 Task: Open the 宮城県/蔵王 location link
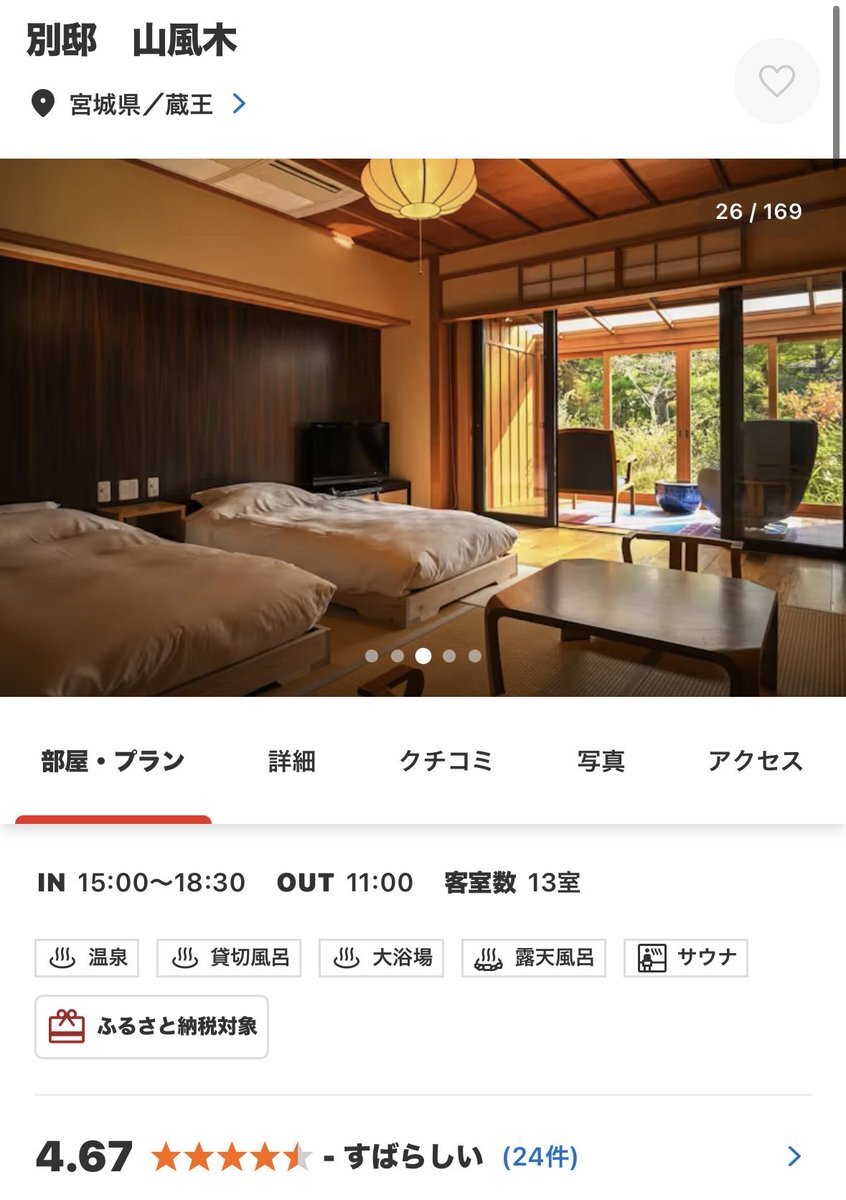141,104
